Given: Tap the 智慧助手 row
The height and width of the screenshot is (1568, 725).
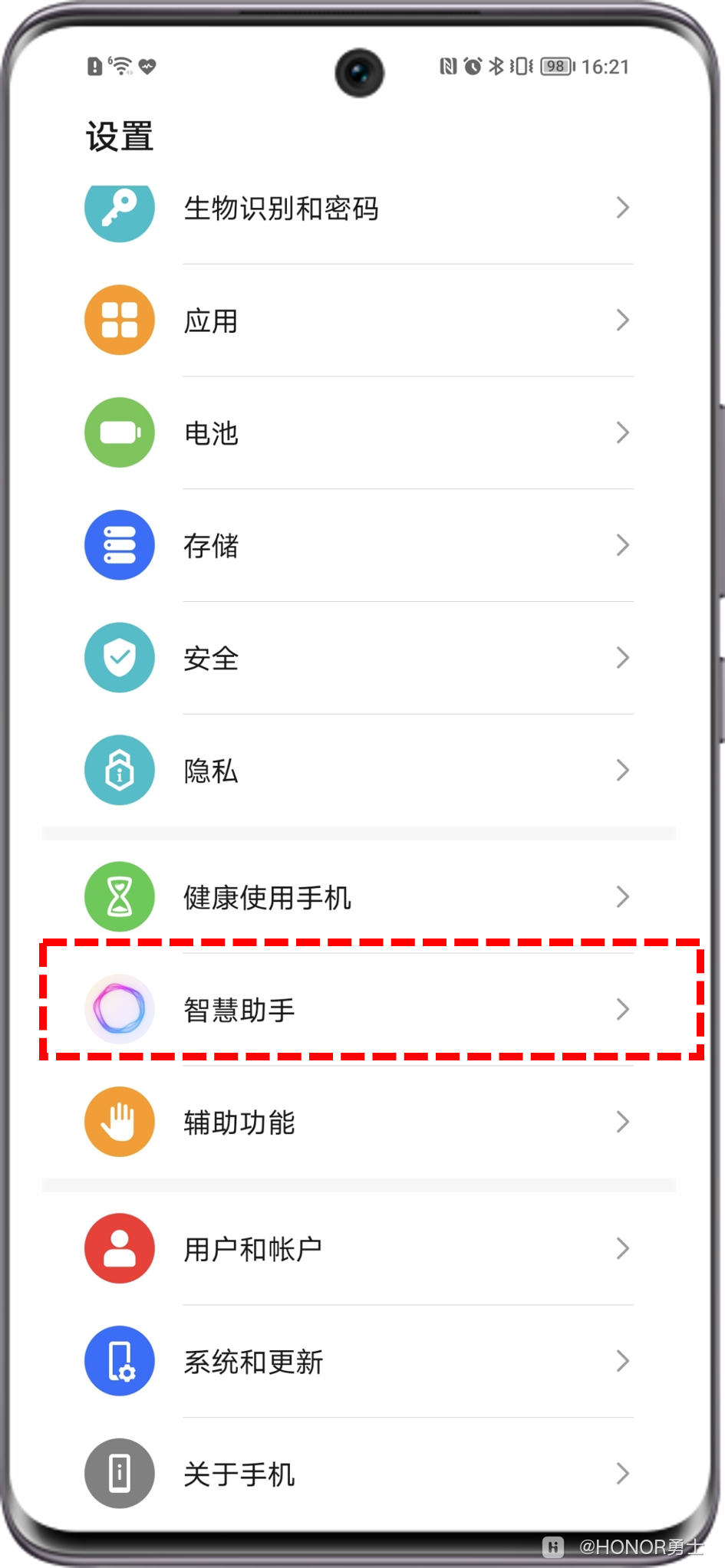Looking at the screenshot, I should tap(358, 1010).
